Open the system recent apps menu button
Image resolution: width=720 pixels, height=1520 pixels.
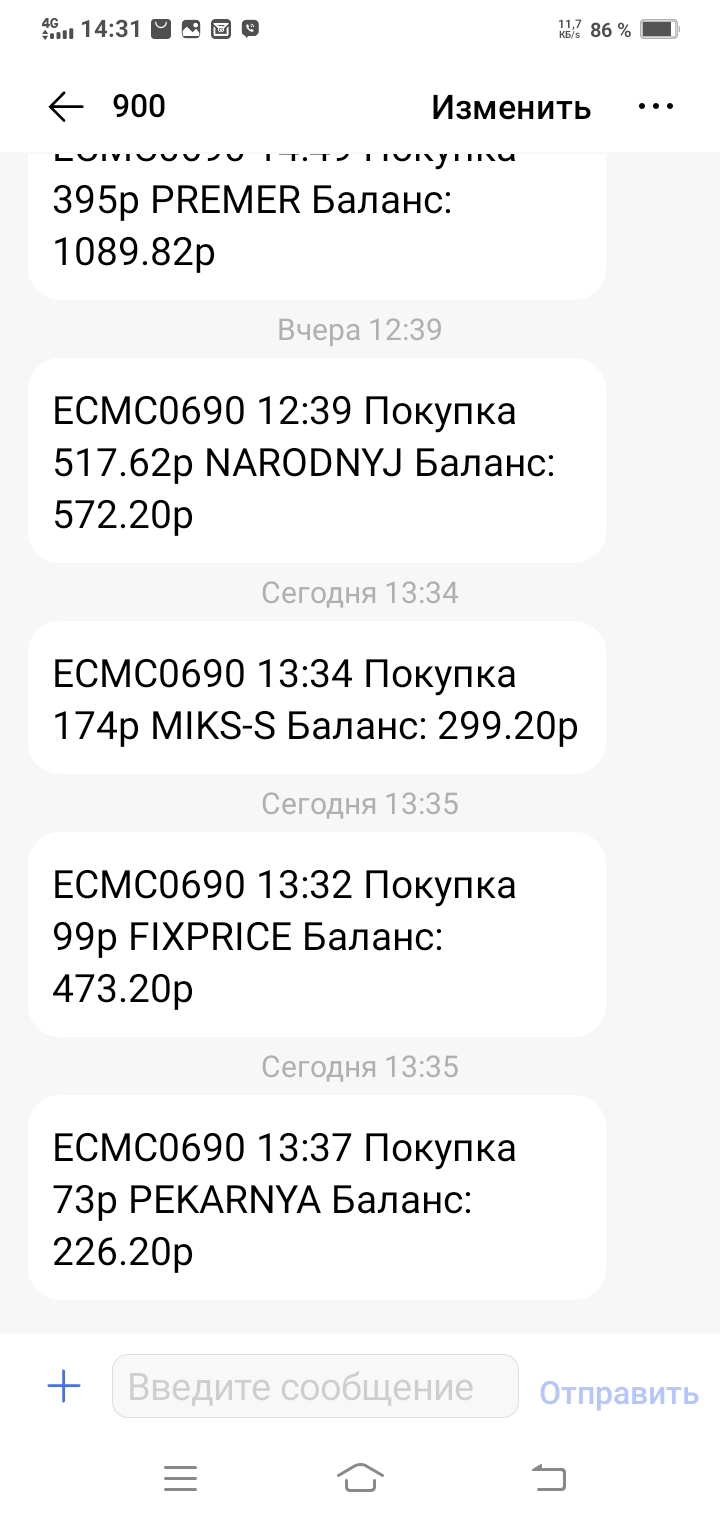[180, 1478]
